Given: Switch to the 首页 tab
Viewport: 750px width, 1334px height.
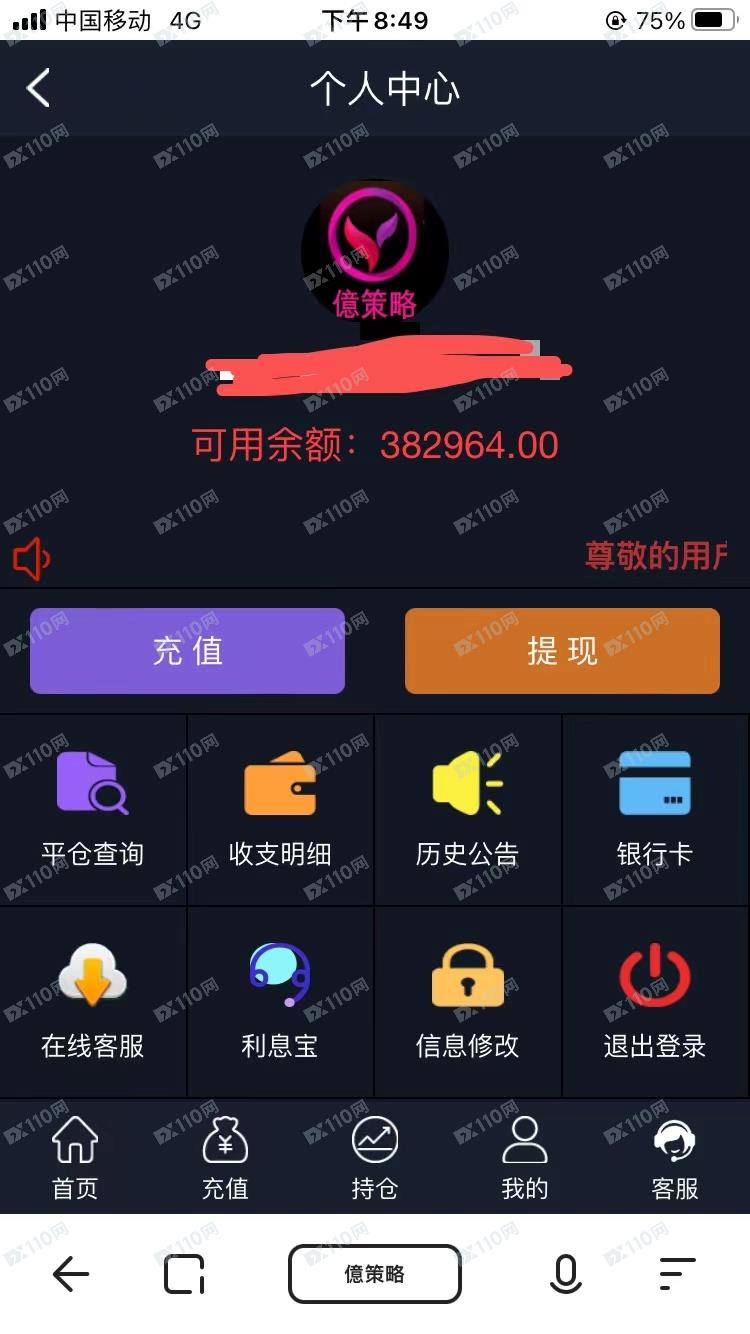Looking at the screenshot, I should click(x=75, y=1158).
